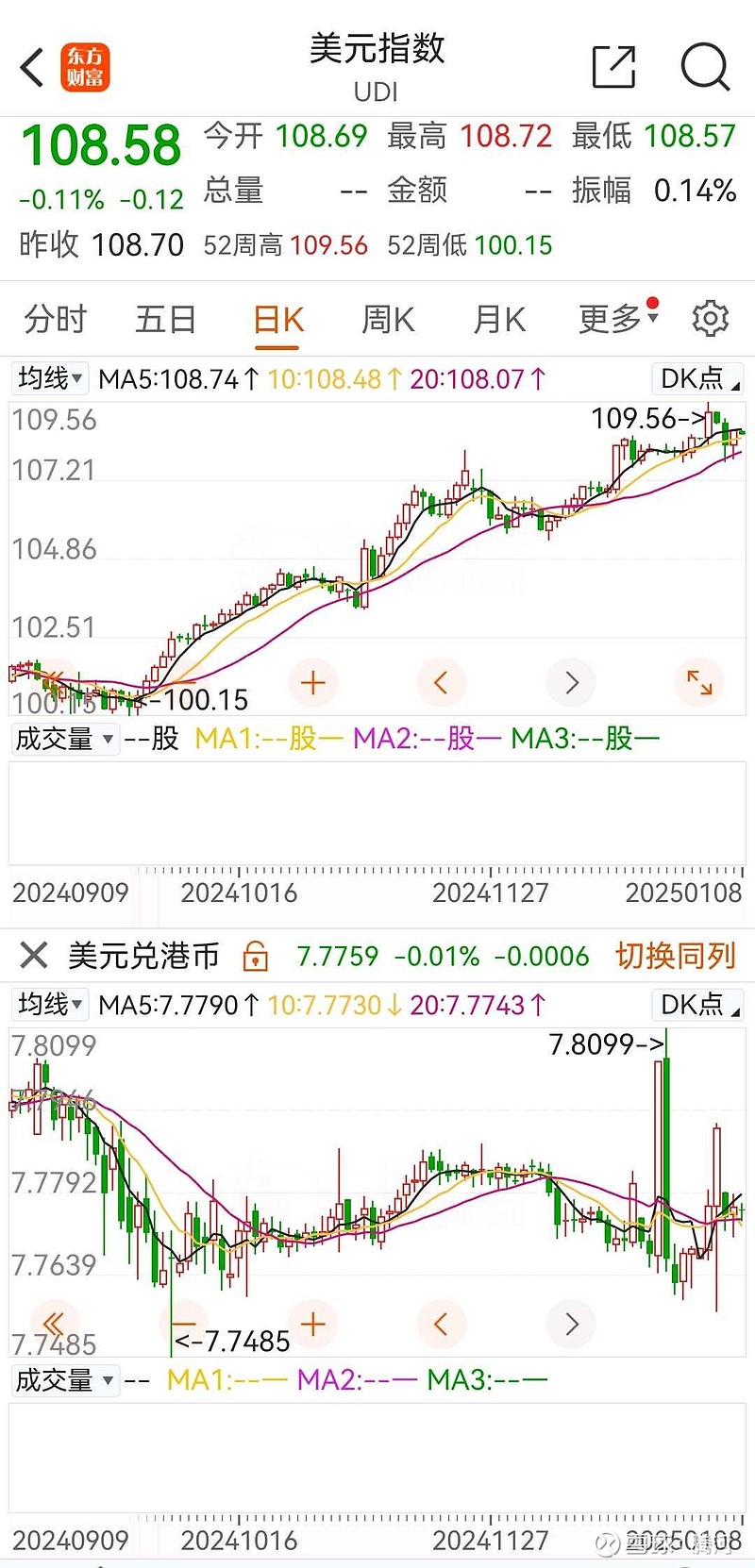The width and height of the screenshot is (755, 1568).
Task: Open search via the magnifier icon
Action: pyautogui.click(x=704, y=67)
